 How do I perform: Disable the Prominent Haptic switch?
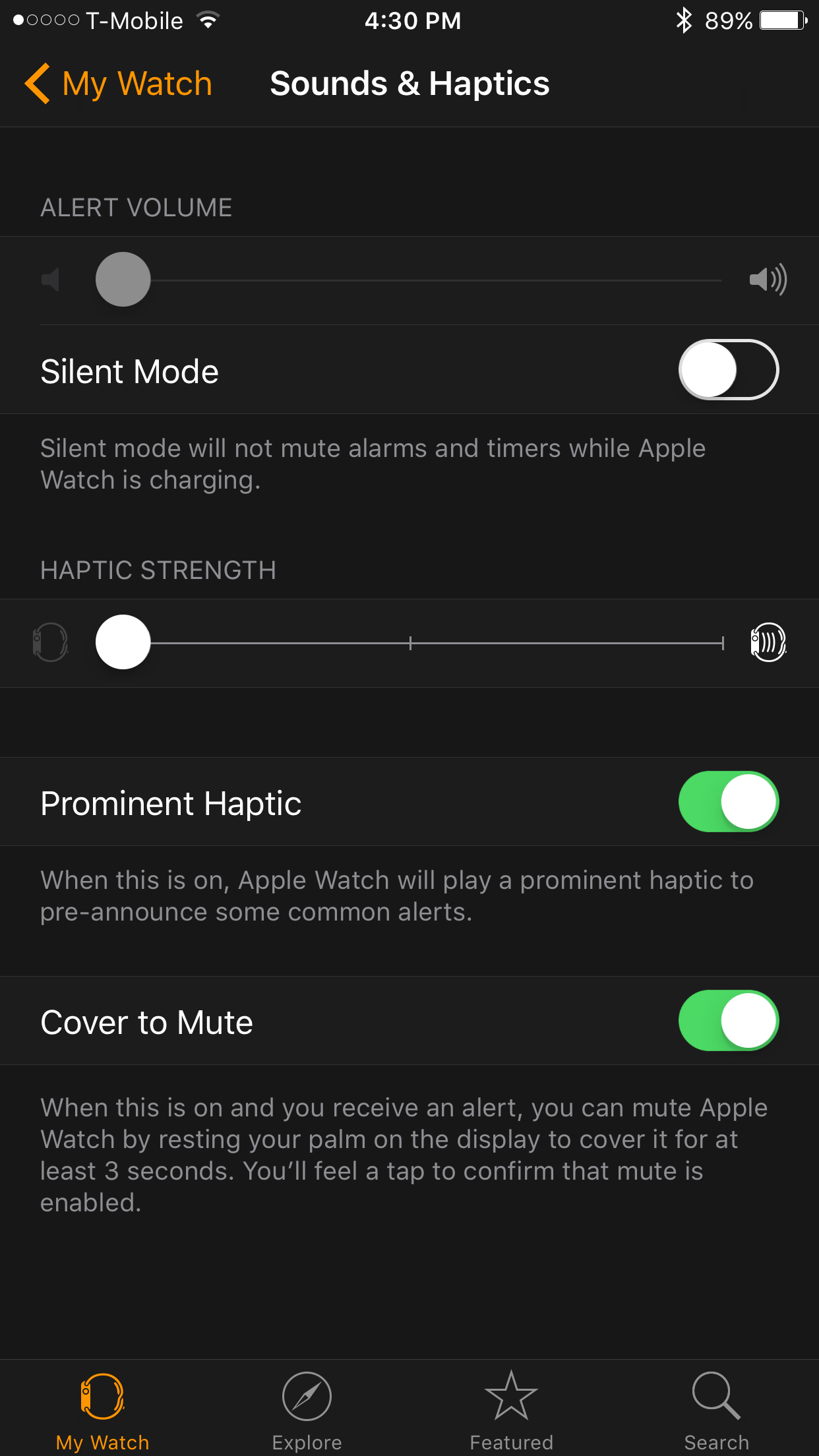728,801
